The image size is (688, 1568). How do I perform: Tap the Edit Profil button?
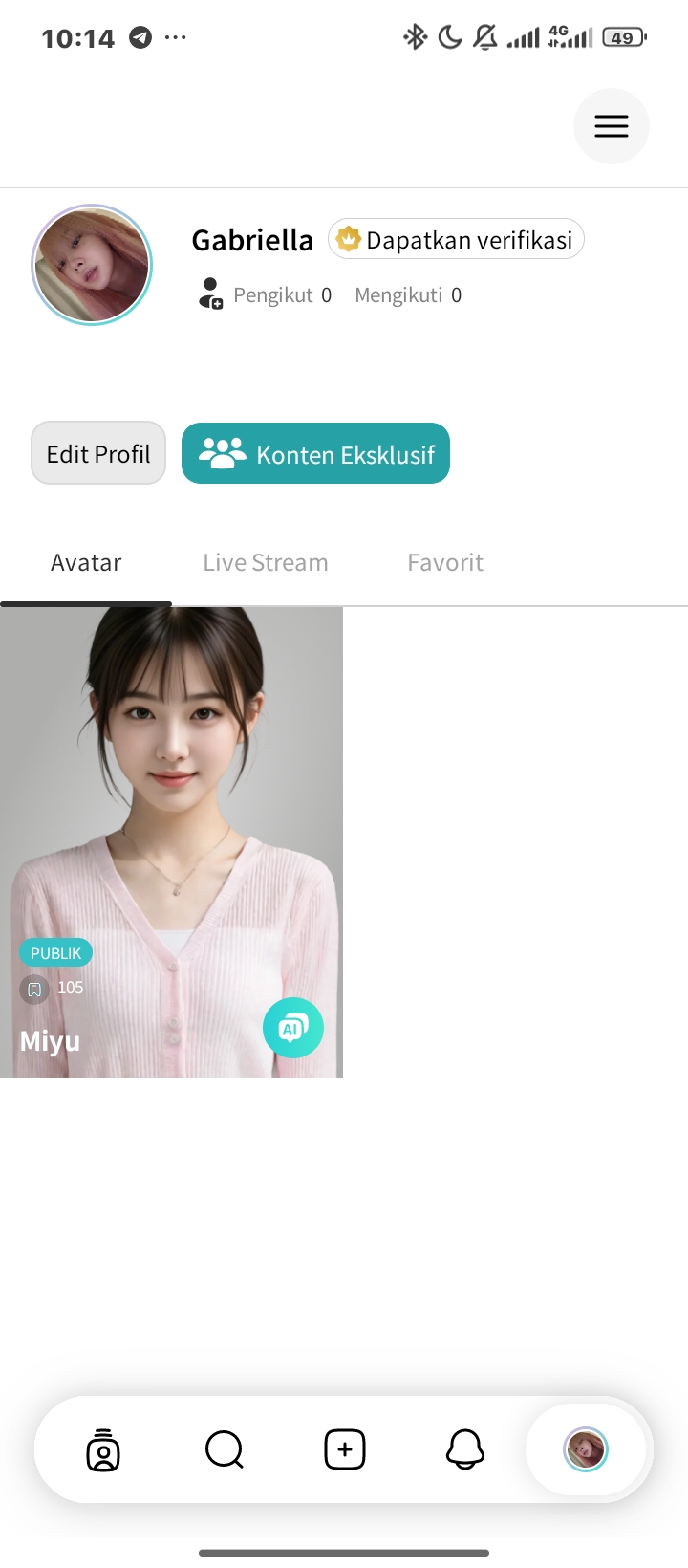pyautogui.click(x=98, y=453)
